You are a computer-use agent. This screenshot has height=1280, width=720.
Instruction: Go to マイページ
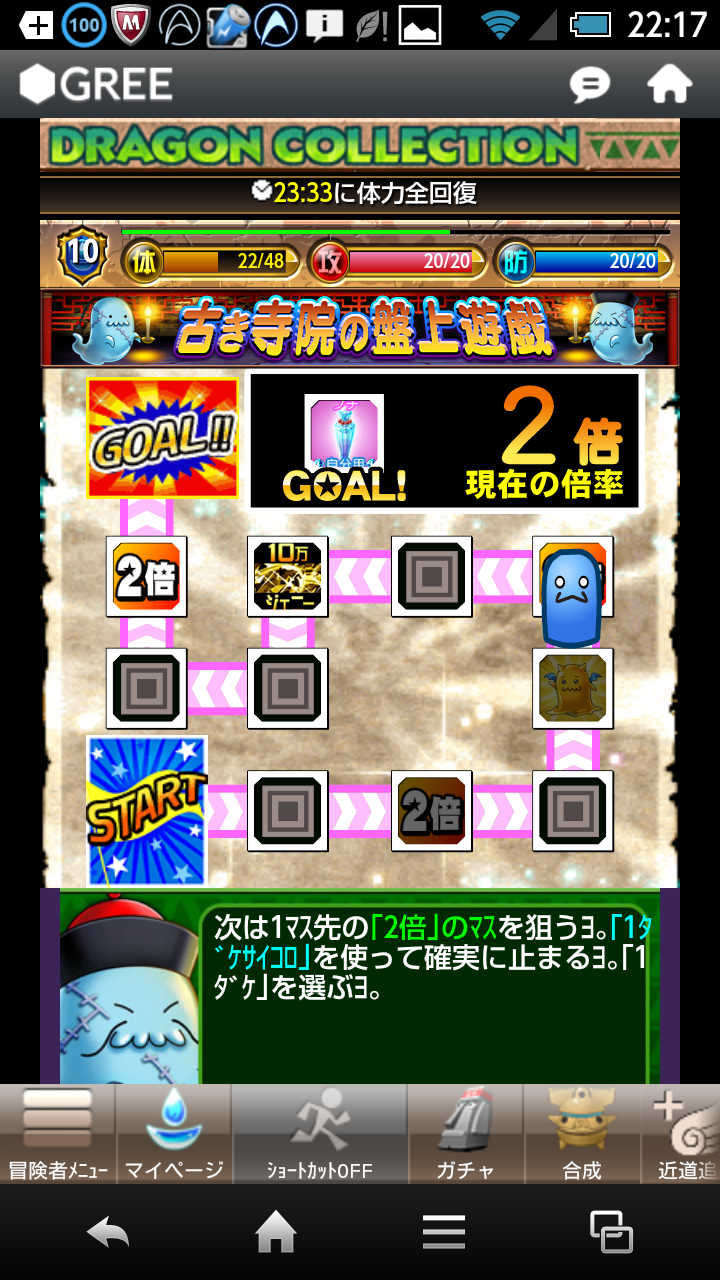(x=174, y=1135)
